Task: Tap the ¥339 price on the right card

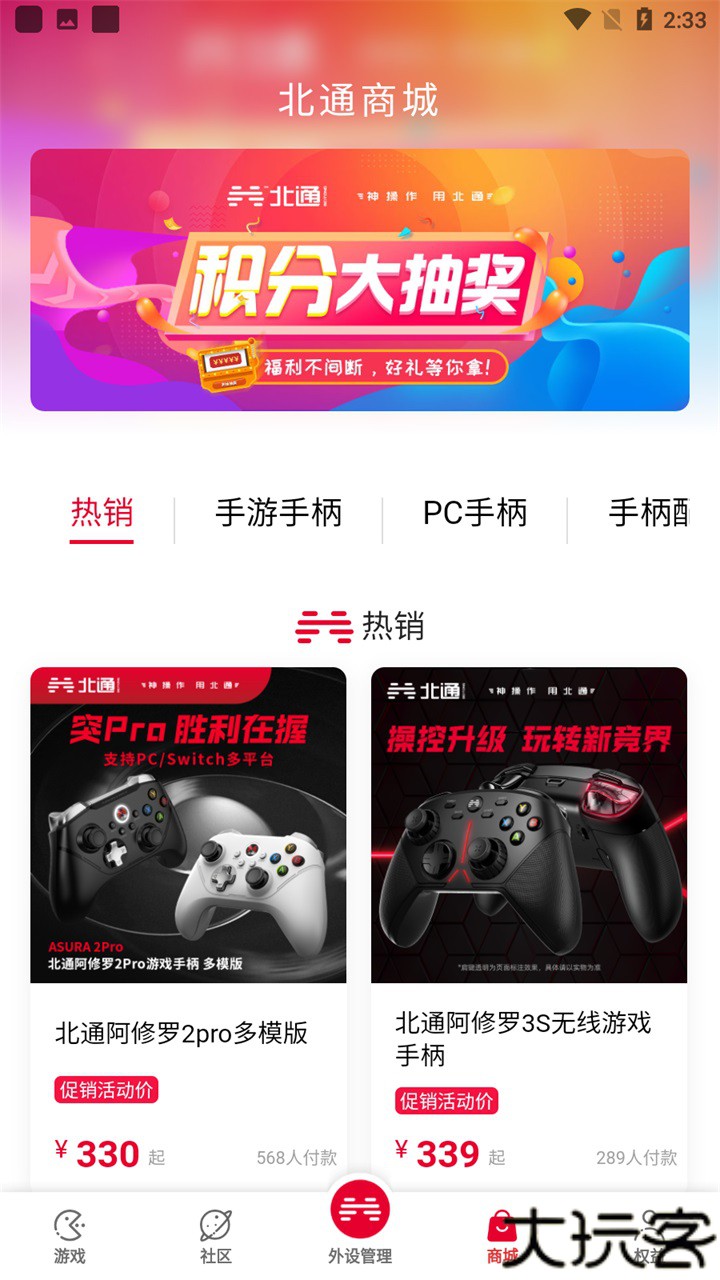Action: (x=440, y=1155)
